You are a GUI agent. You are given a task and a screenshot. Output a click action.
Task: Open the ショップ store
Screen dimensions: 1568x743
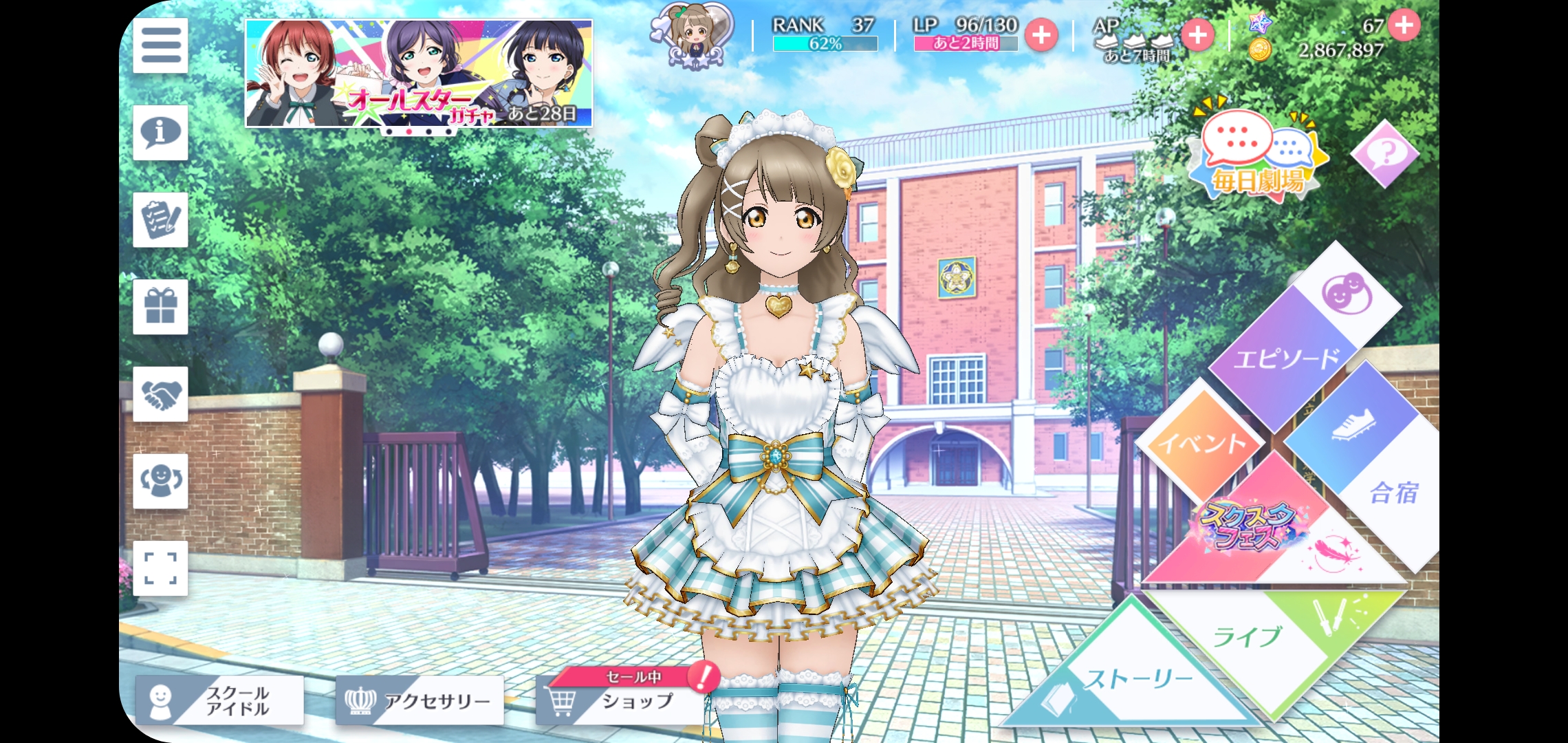tap(622, 701)
